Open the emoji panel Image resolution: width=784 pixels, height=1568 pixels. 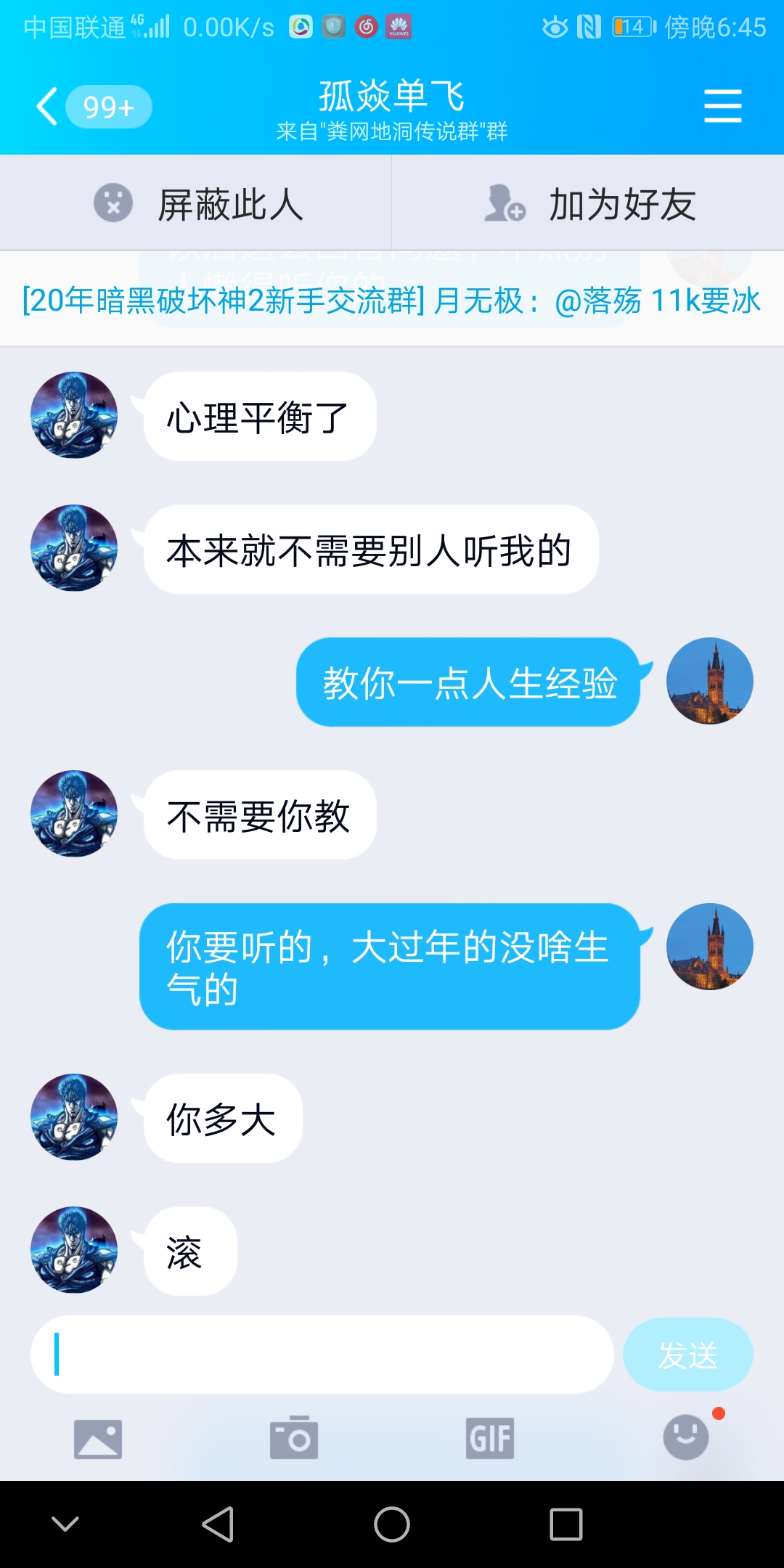(x=686, y=1437)
